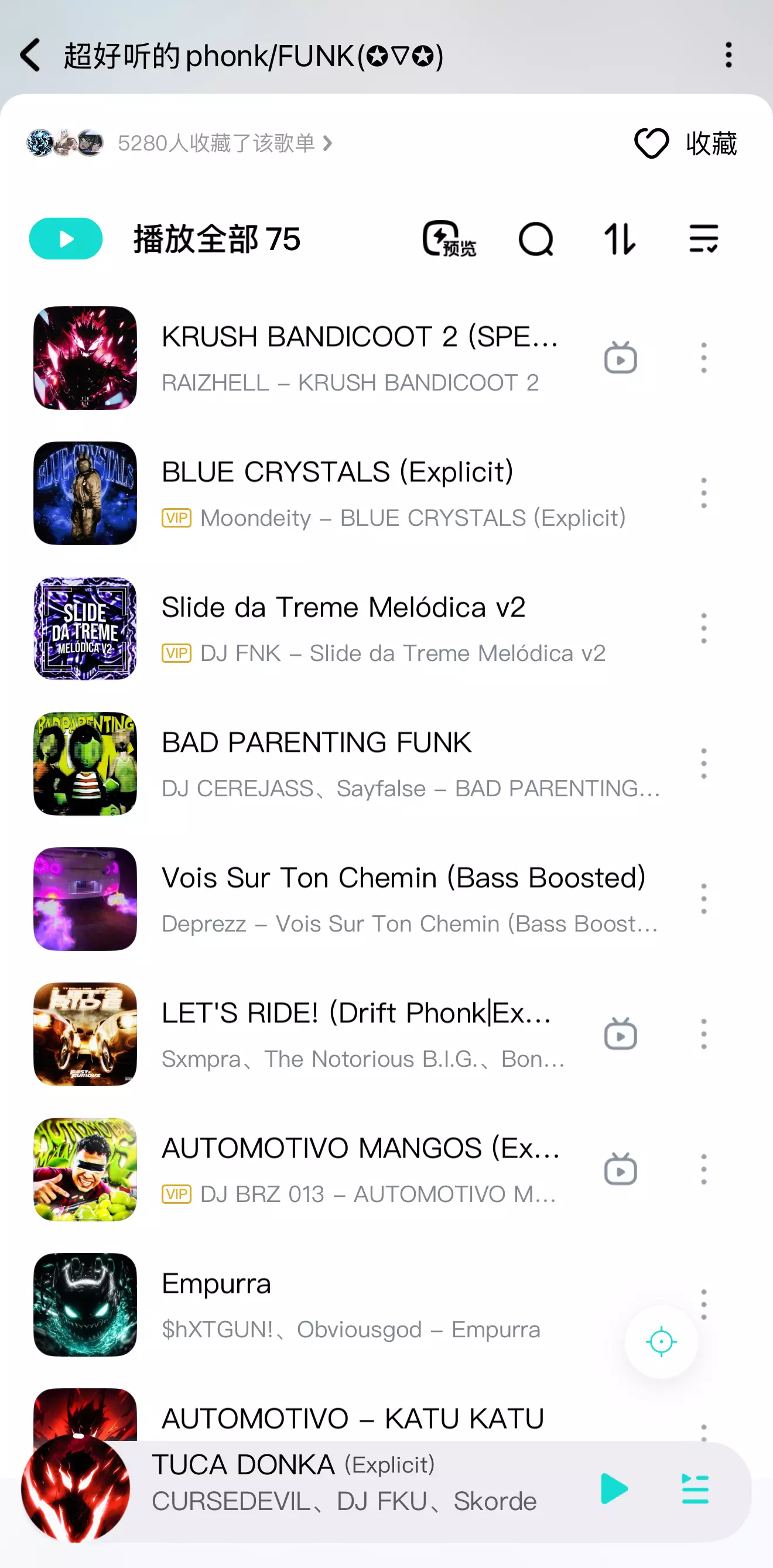Open the play queue from the mini player

[695, 1489]
